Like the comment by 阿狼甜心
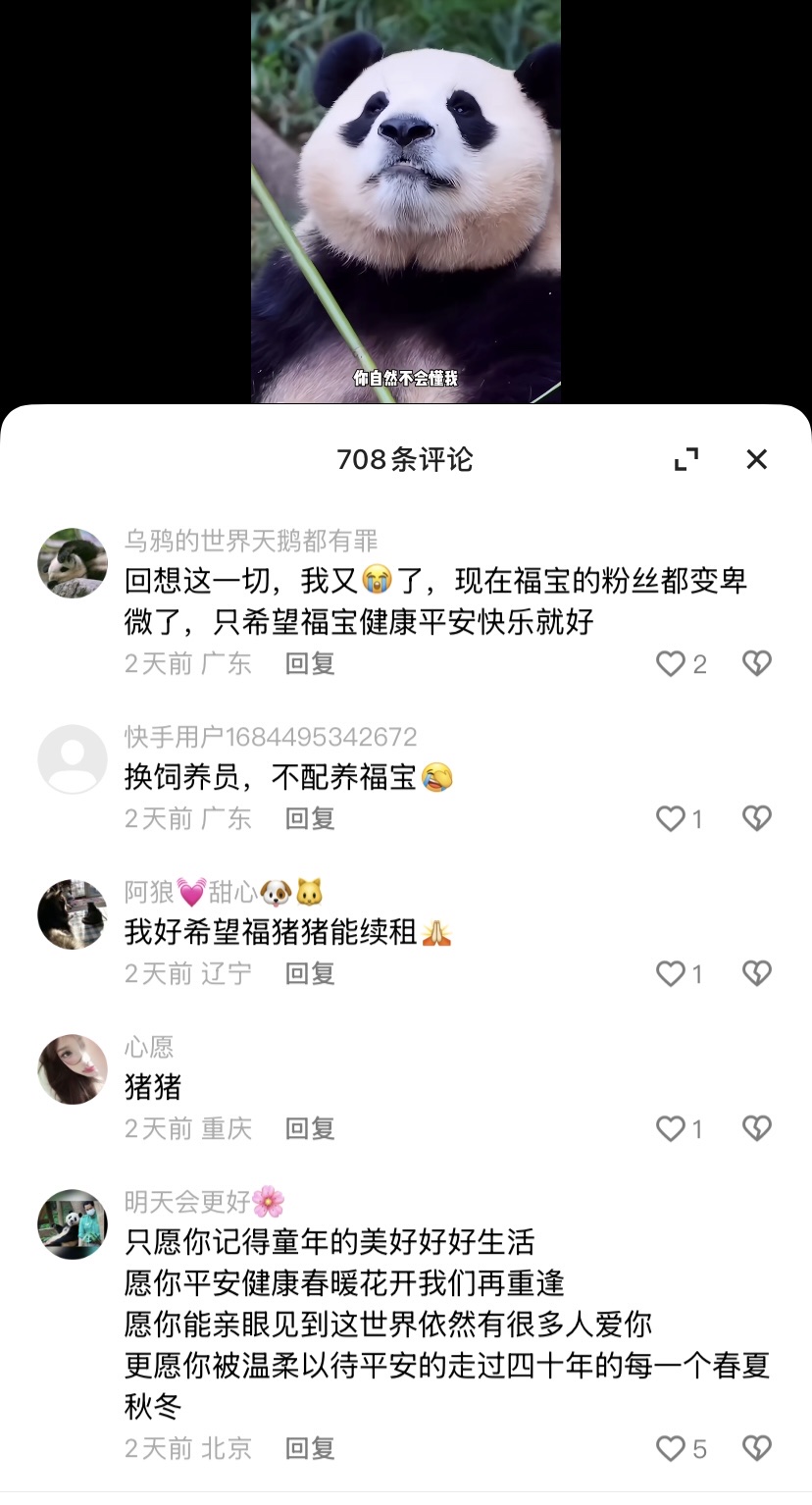The height and width of the screenshot is (1505, 812). point(671,974)
